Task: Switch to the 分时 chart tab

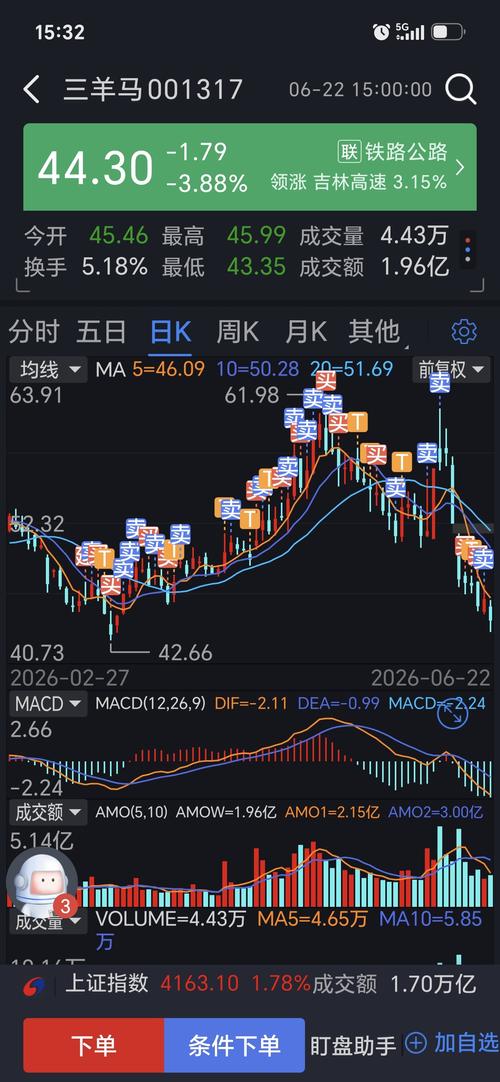Action: (34, 332)
